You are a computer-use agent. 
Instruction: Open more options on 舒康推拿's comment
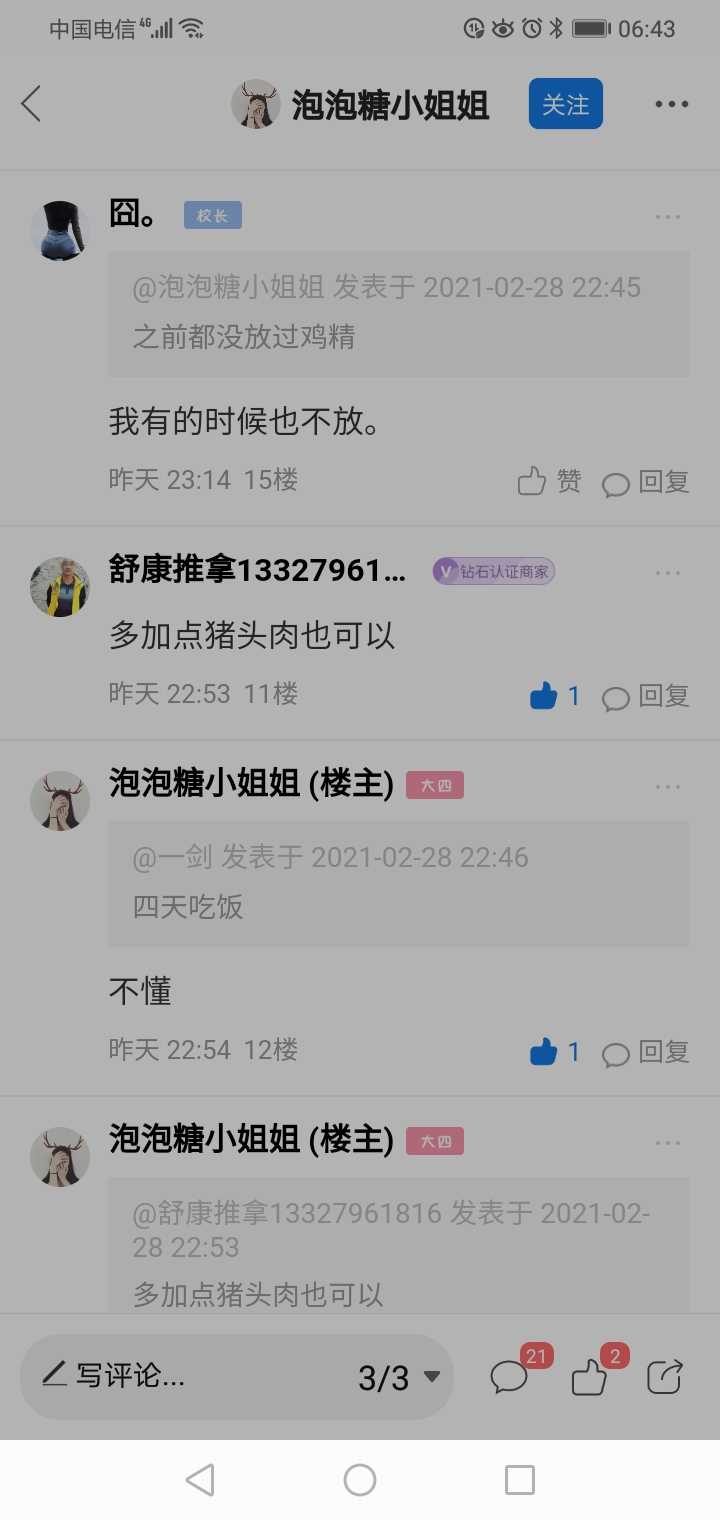(668, 572)
